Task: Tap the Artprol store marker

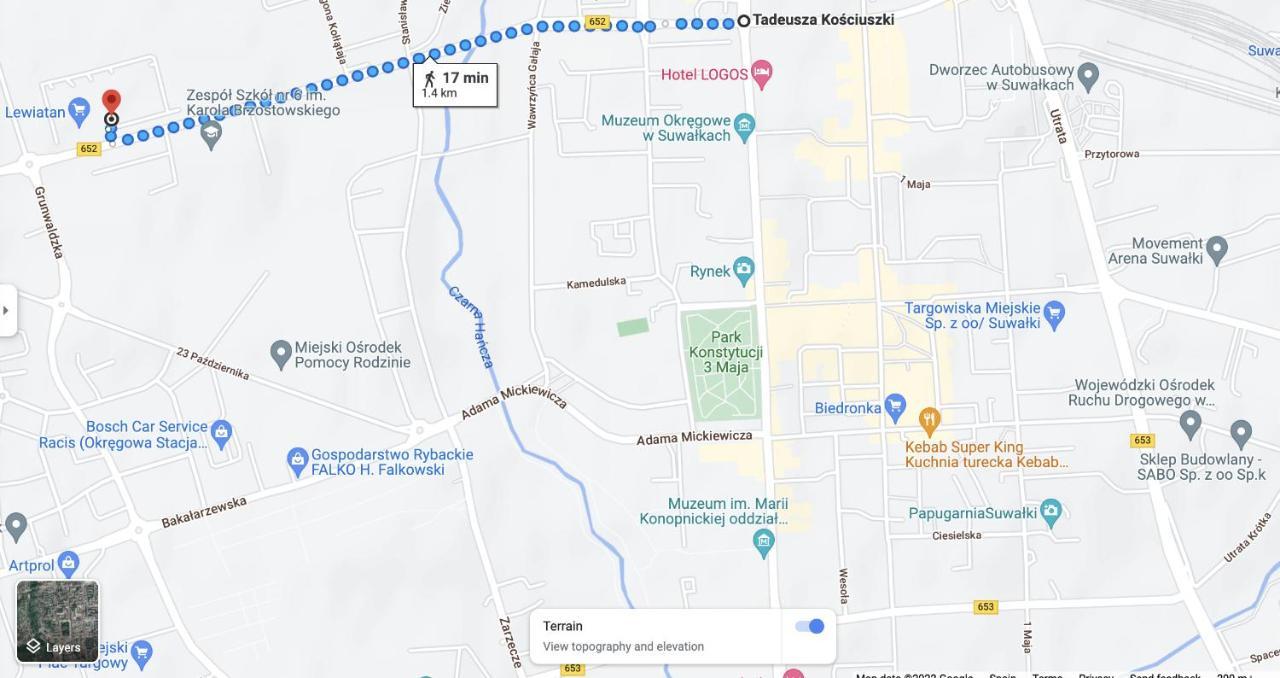Action: click(68, 564)
